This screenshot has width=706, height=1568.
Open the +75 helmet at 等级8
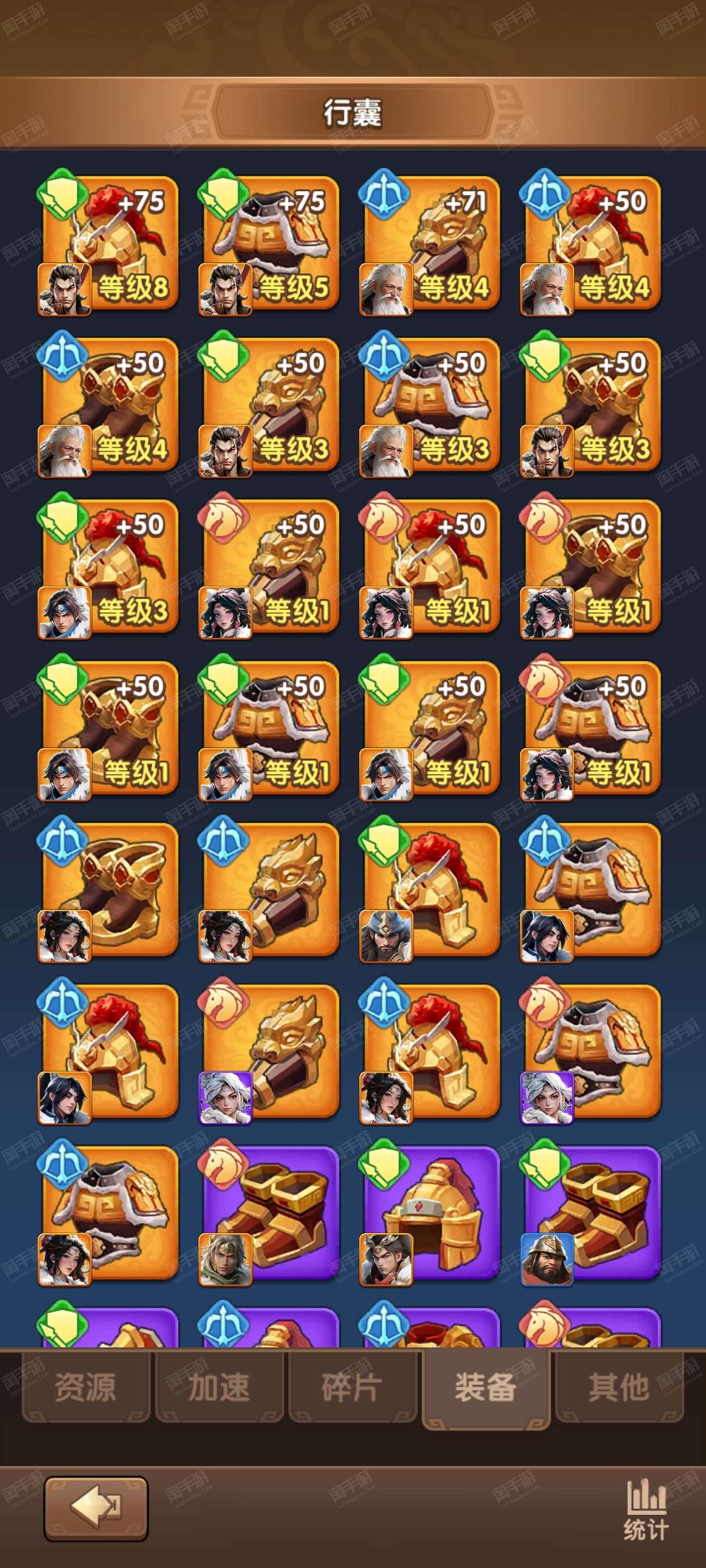pos(109,244)
